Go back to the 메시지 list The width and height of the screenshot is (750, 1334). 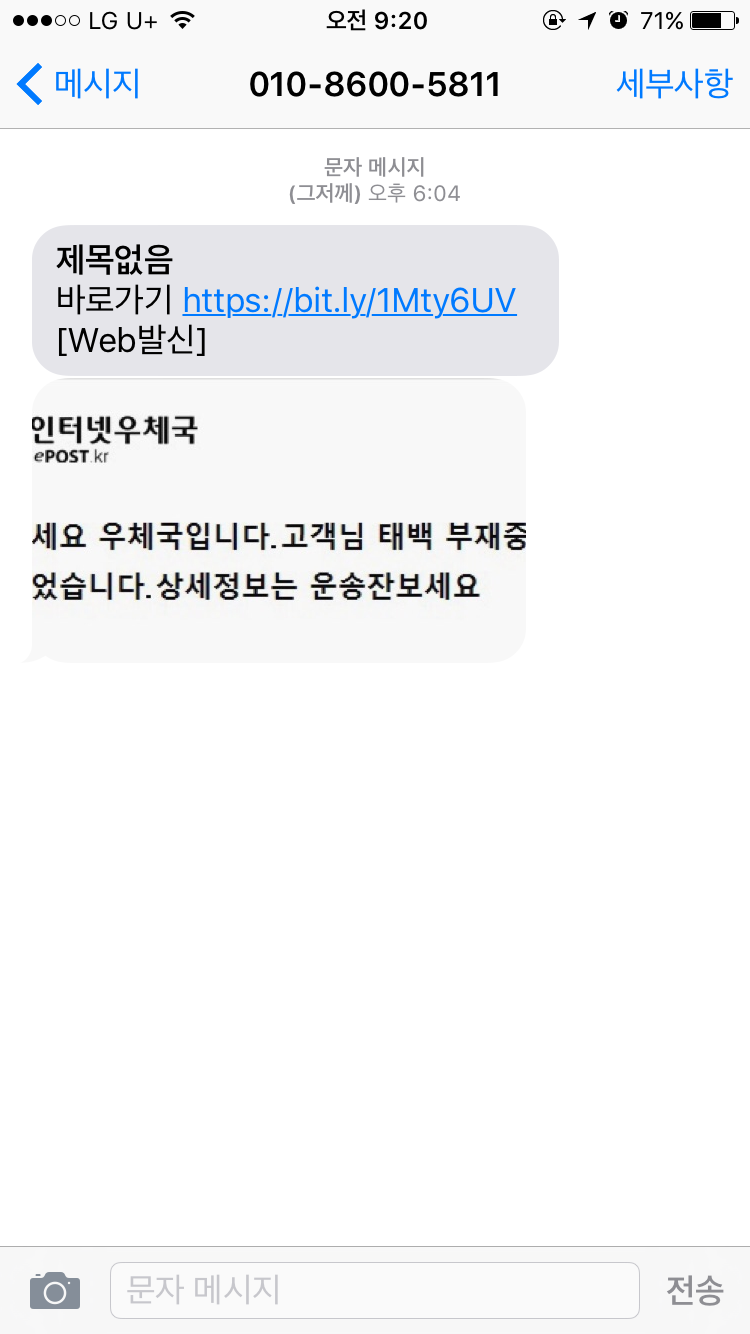tap(78, 84)
